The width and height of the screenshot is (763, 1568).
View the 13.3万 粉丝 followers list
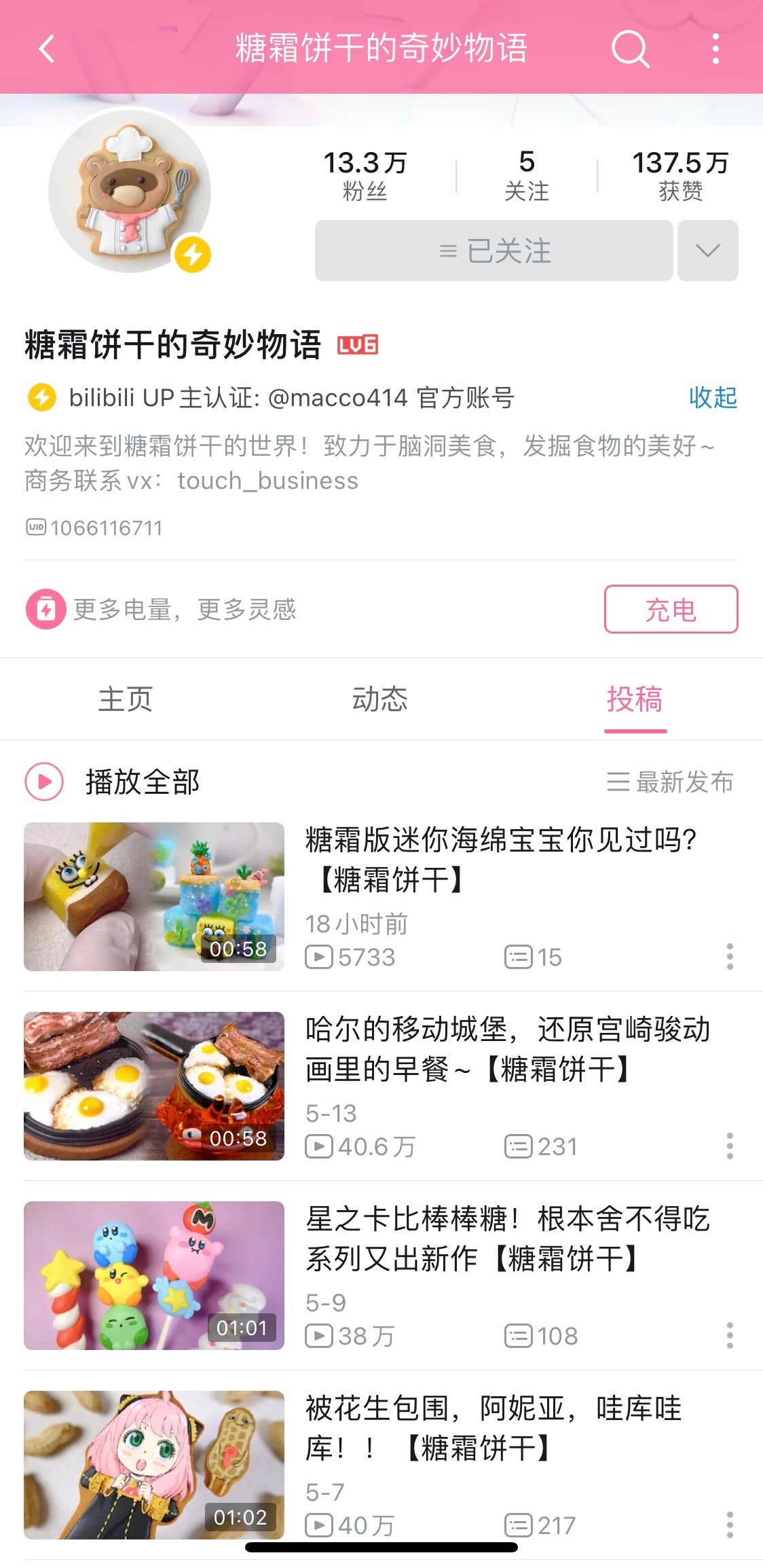click(x=365, y=176)
